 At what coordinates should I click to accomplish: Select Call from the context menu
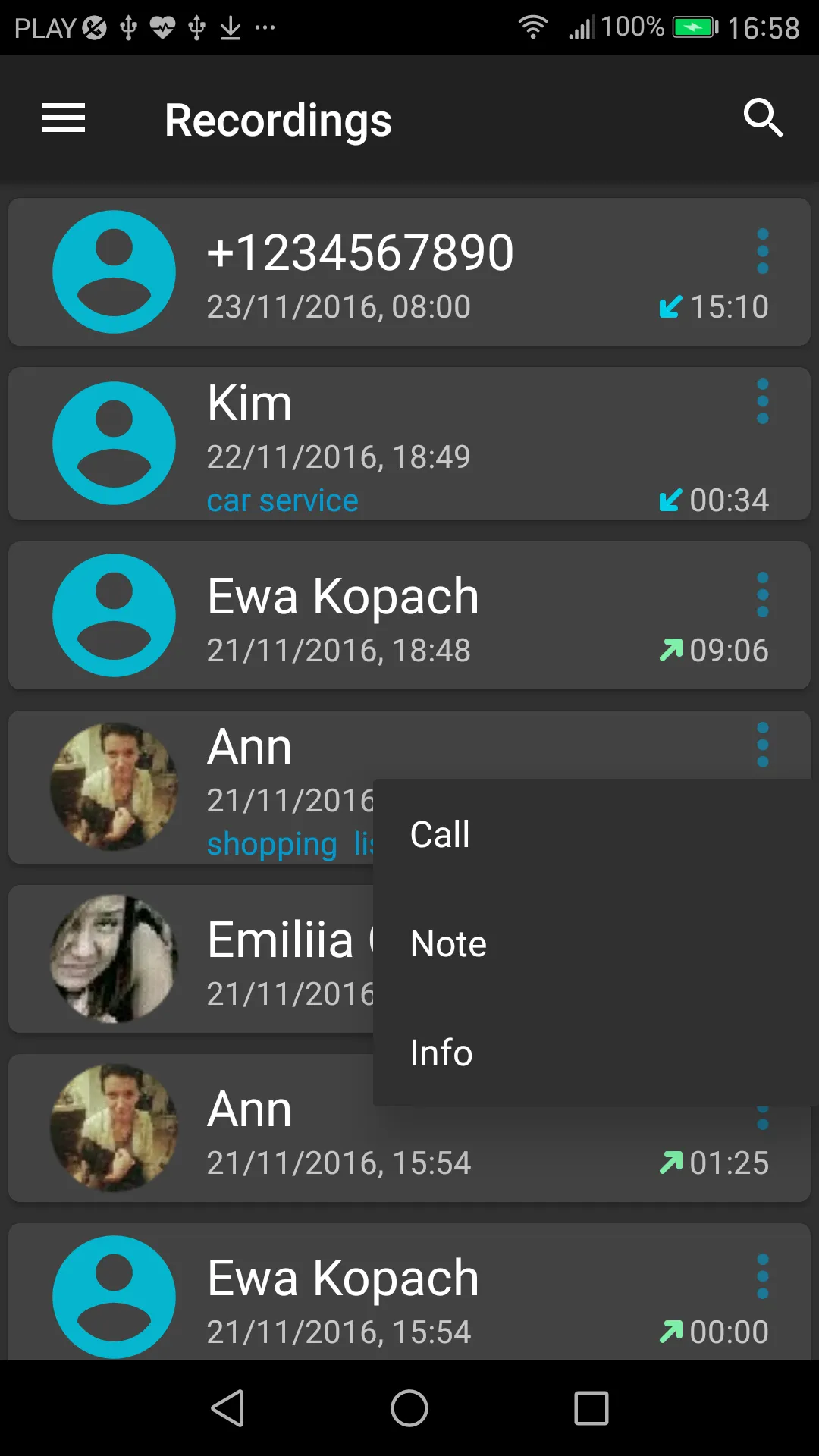tap(439, 833)
